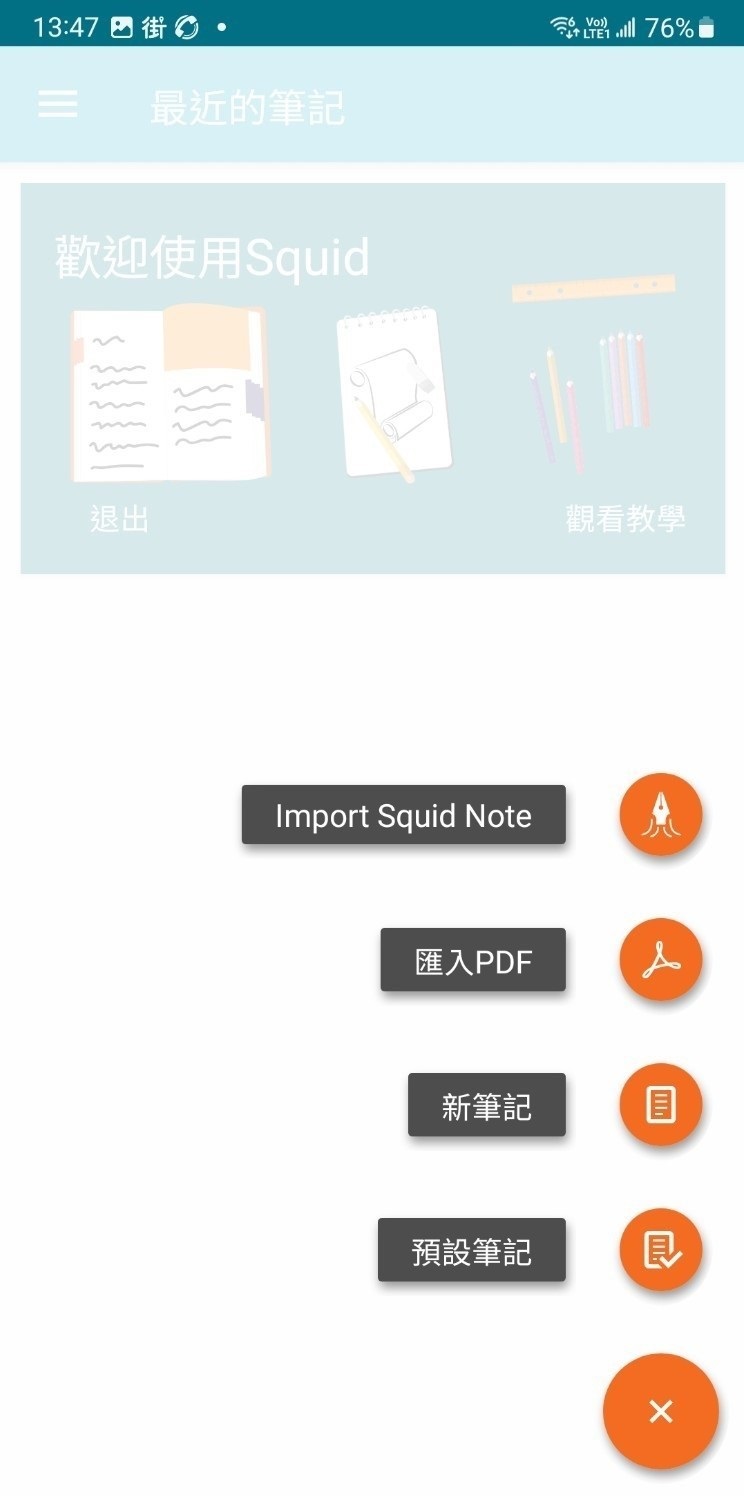This screenshot has height=1496, width=744.
Task: Select the 新筆記 label
Action: [x=487, y=1105]
